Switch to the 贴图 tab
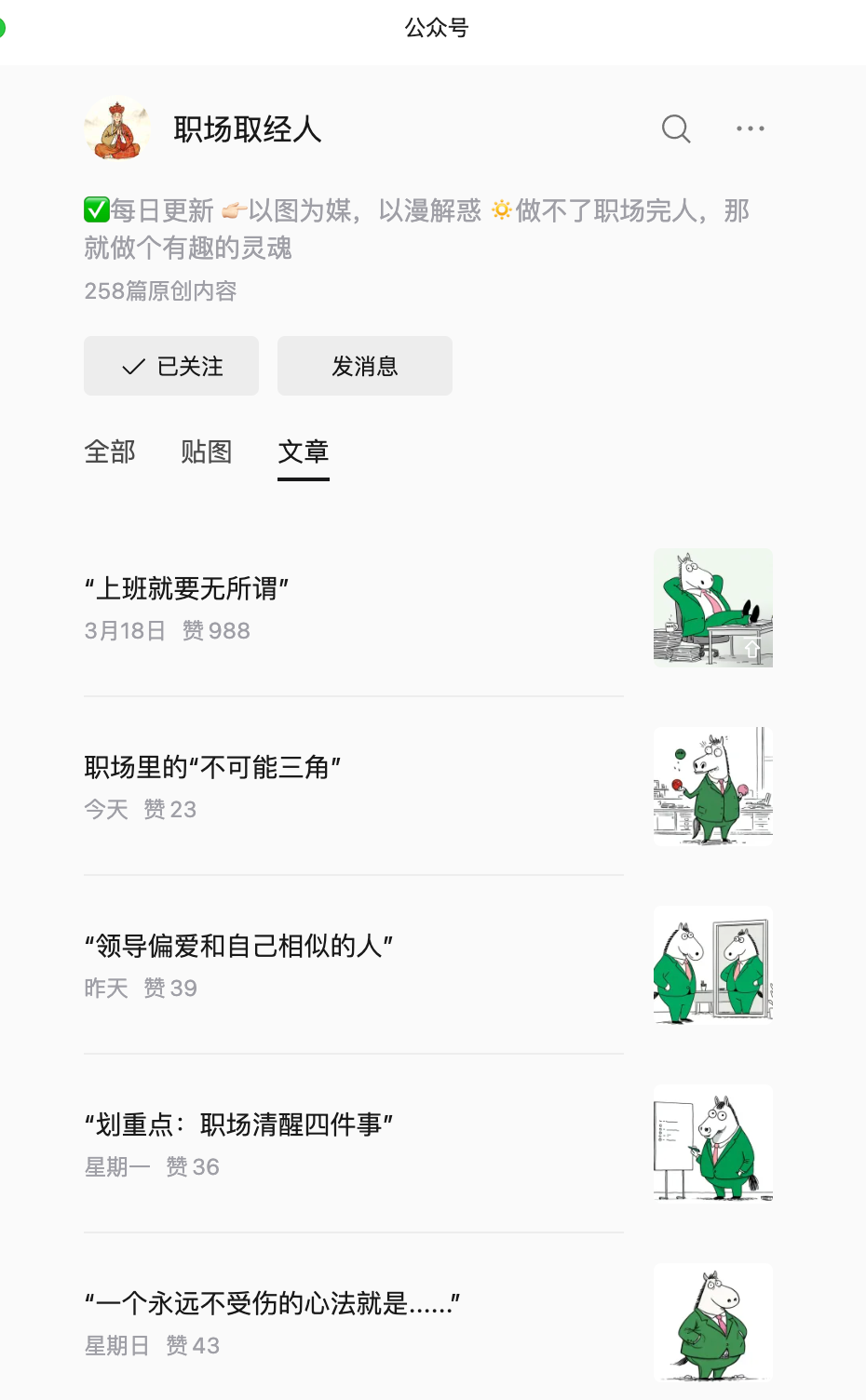The image size is (866, 1400). [207, 451]
